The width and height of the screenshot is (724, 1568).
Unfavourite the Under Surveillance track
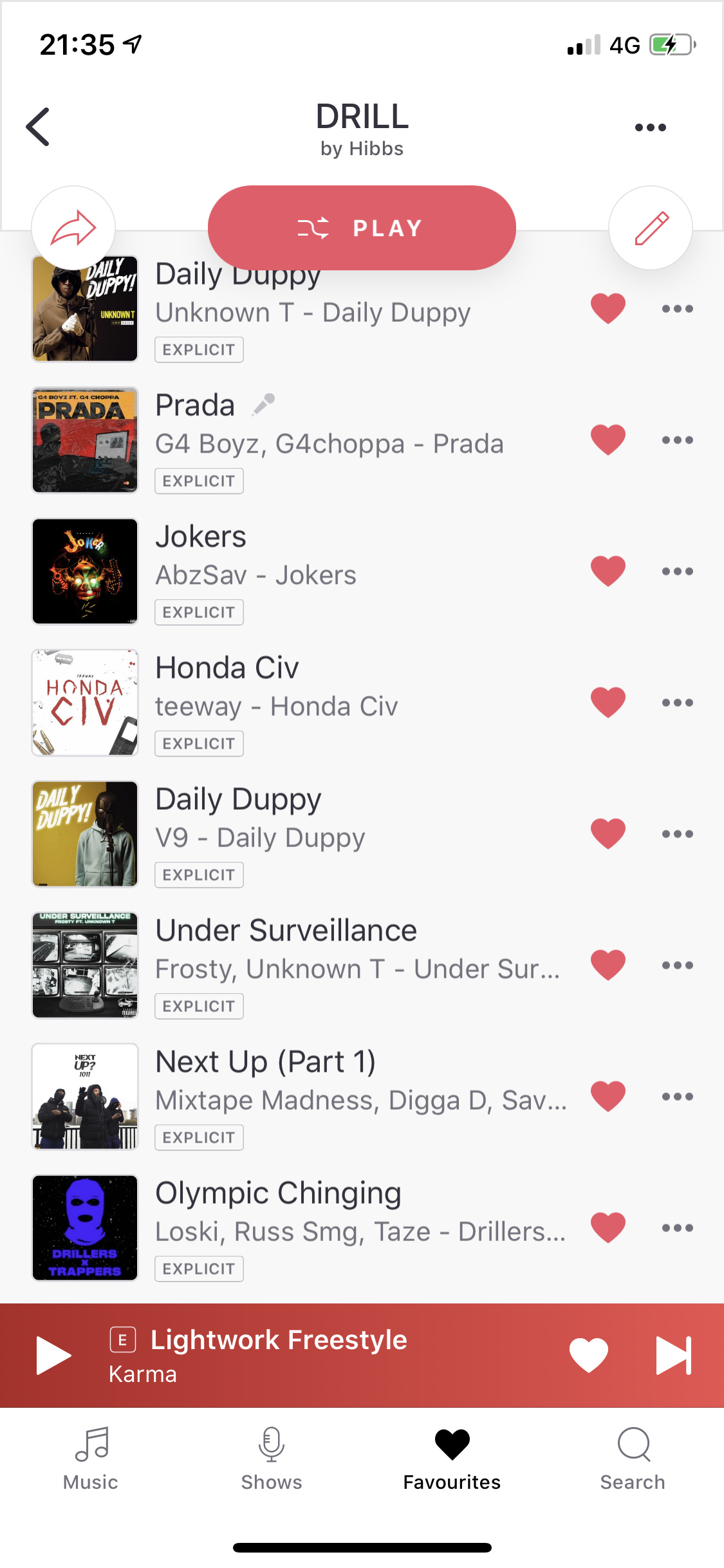coord(608,965)
